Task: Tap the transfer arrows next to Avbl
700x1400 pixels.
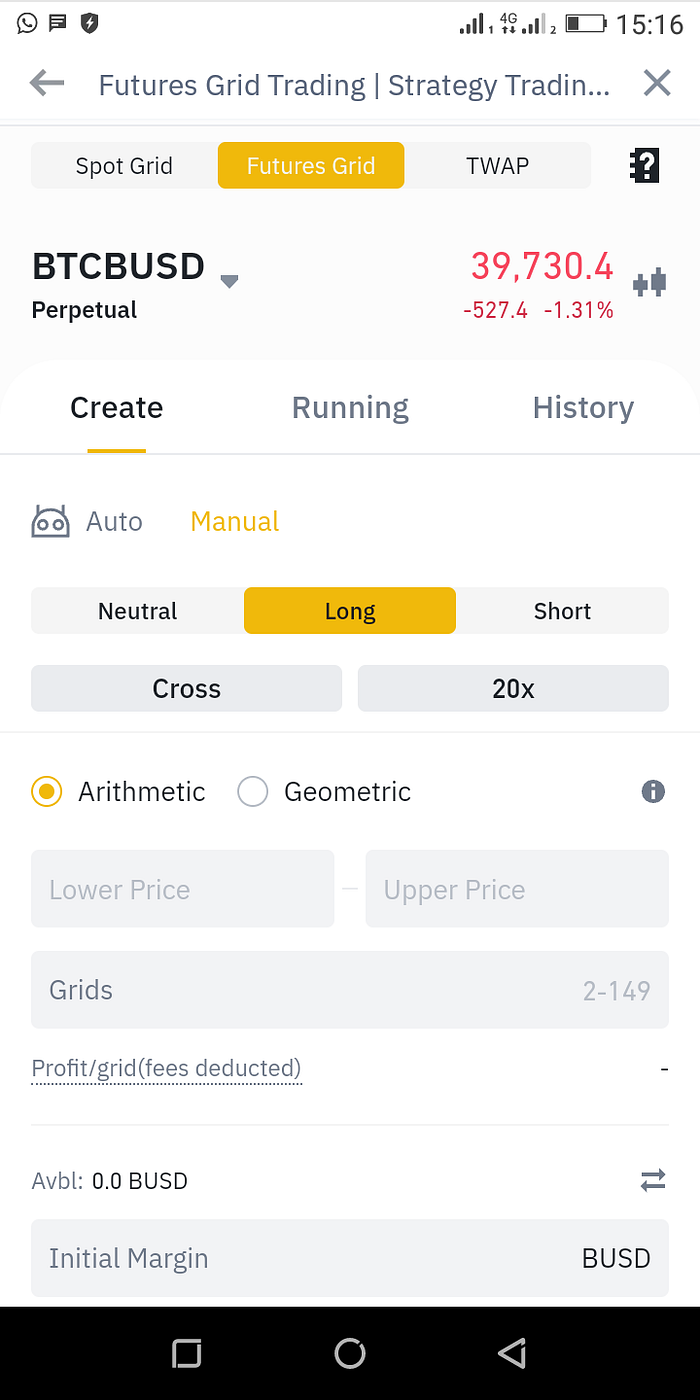Action: pos(653,1181)
